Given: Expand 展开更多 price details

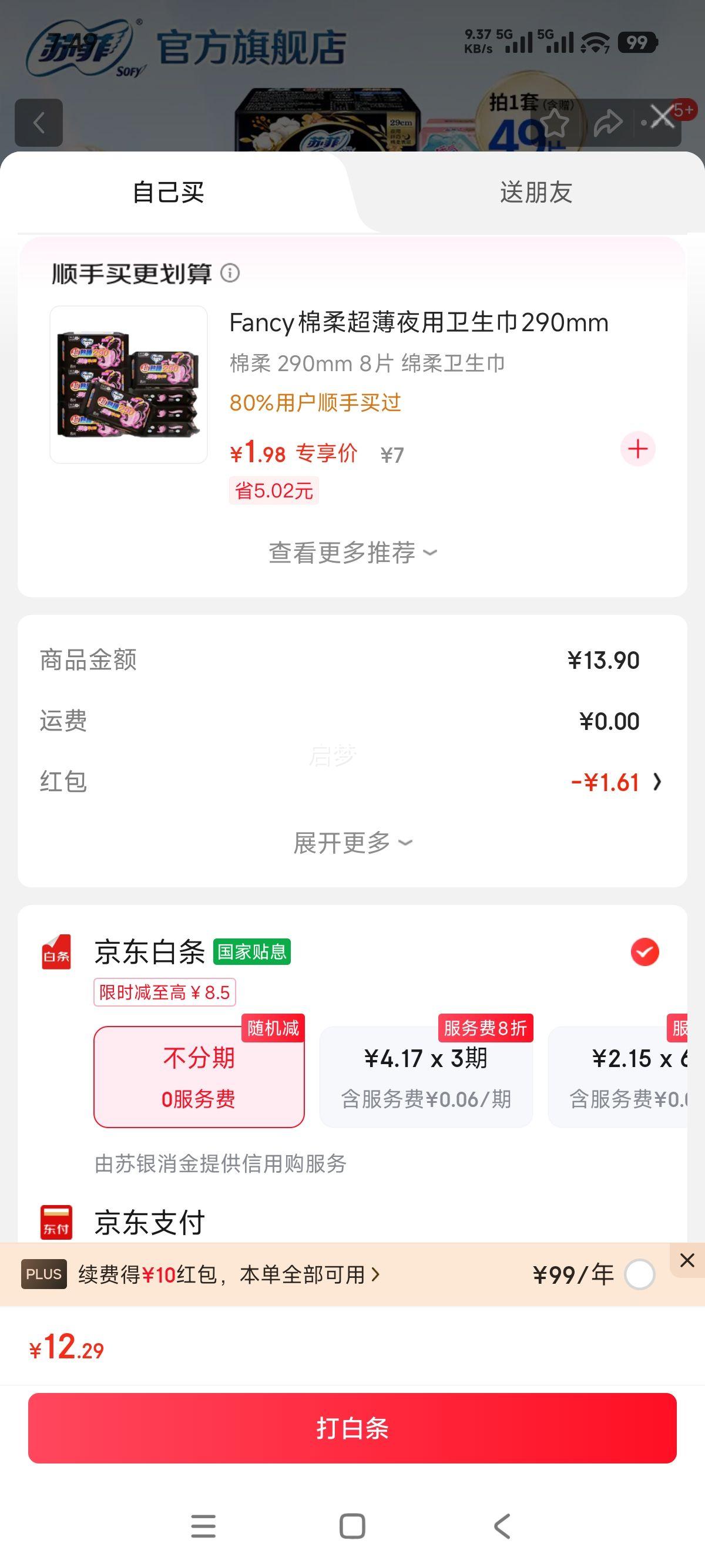Looking at the screenshot, I should click(352, 843).
